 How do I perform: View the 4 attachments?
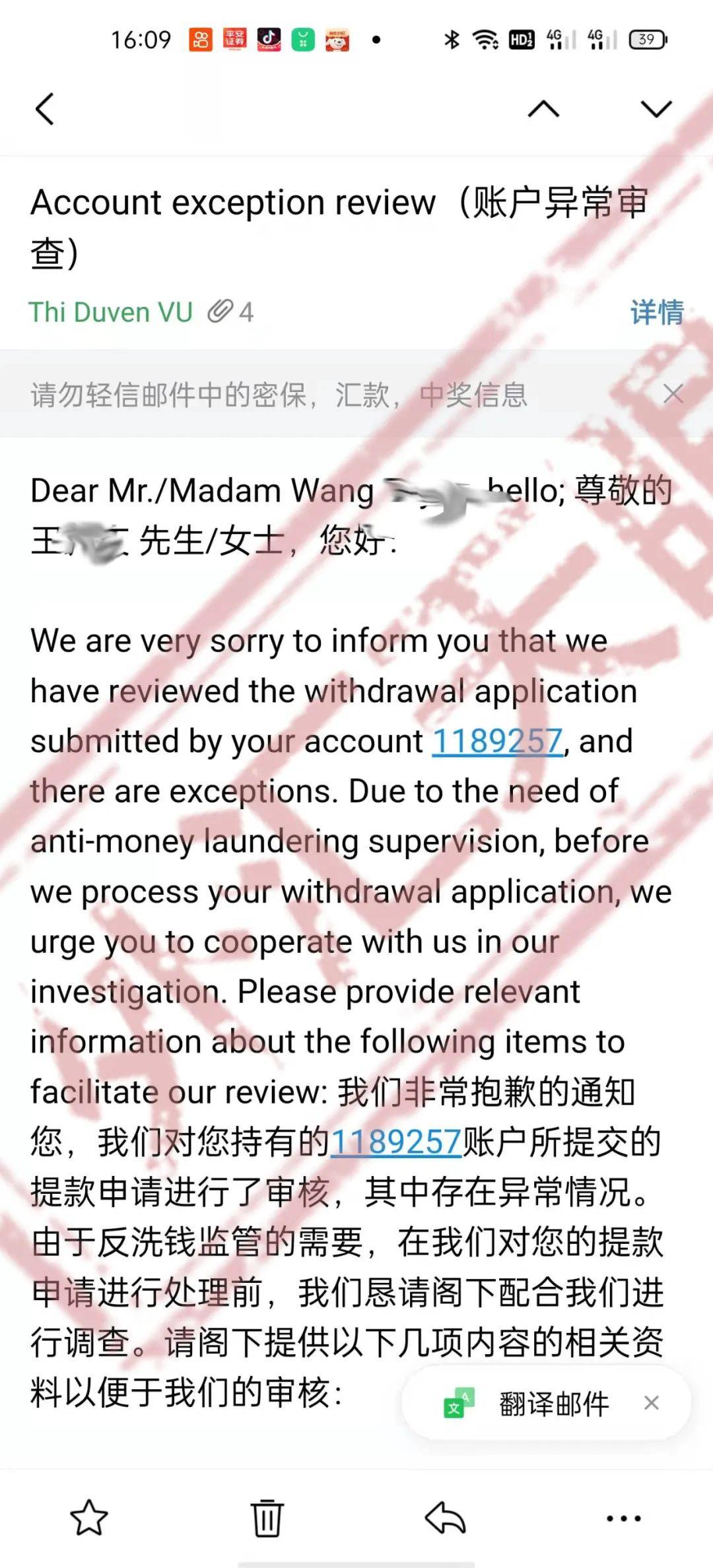pyautogui.click(x=230, y=311)
